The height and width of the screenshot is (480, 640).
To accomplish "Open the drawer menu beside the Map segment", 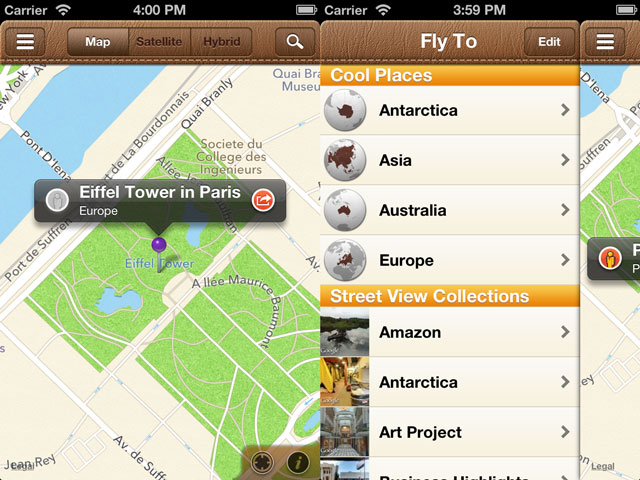I will (x=25, y=42).
